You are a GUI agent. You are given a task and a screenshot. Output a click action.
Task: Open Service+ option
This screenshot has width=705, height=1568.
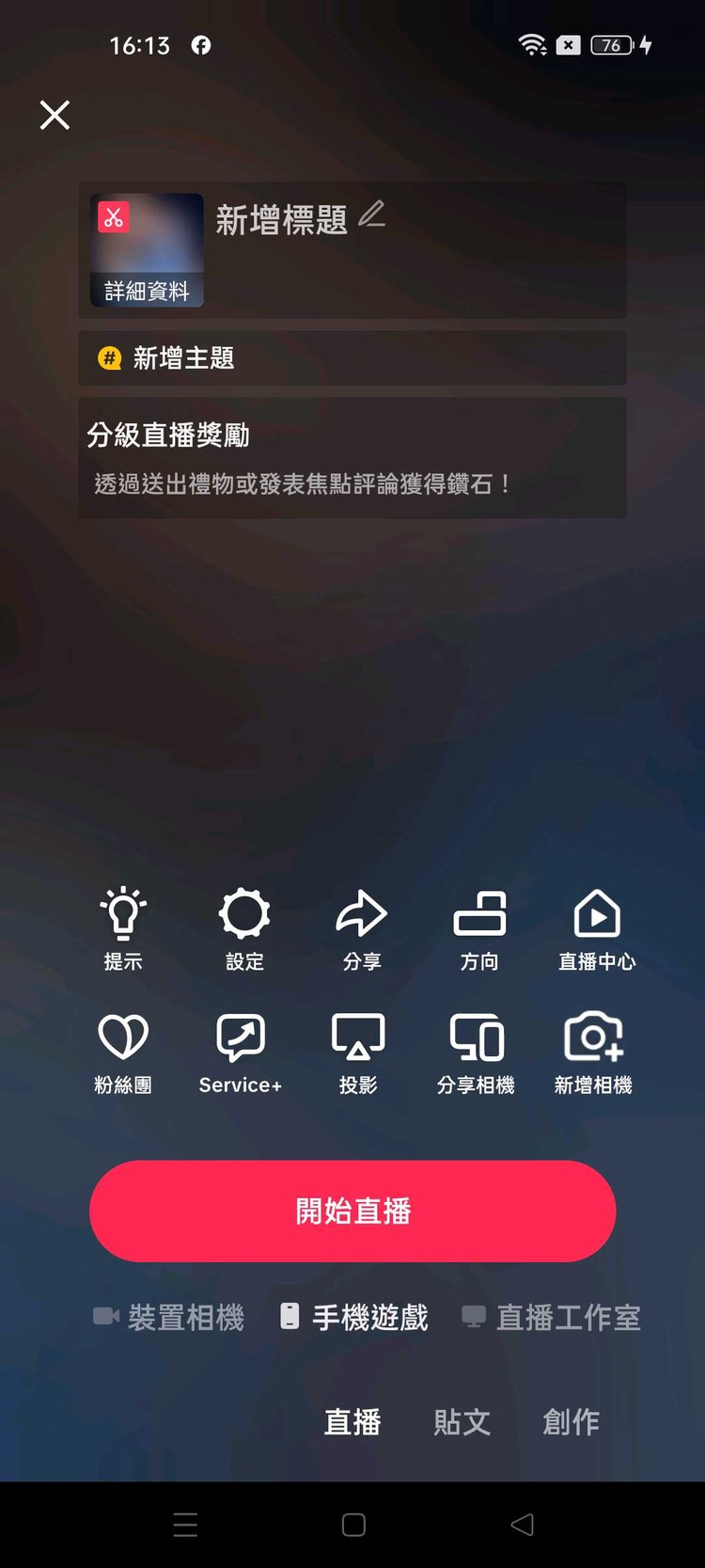pos(241,1053)
